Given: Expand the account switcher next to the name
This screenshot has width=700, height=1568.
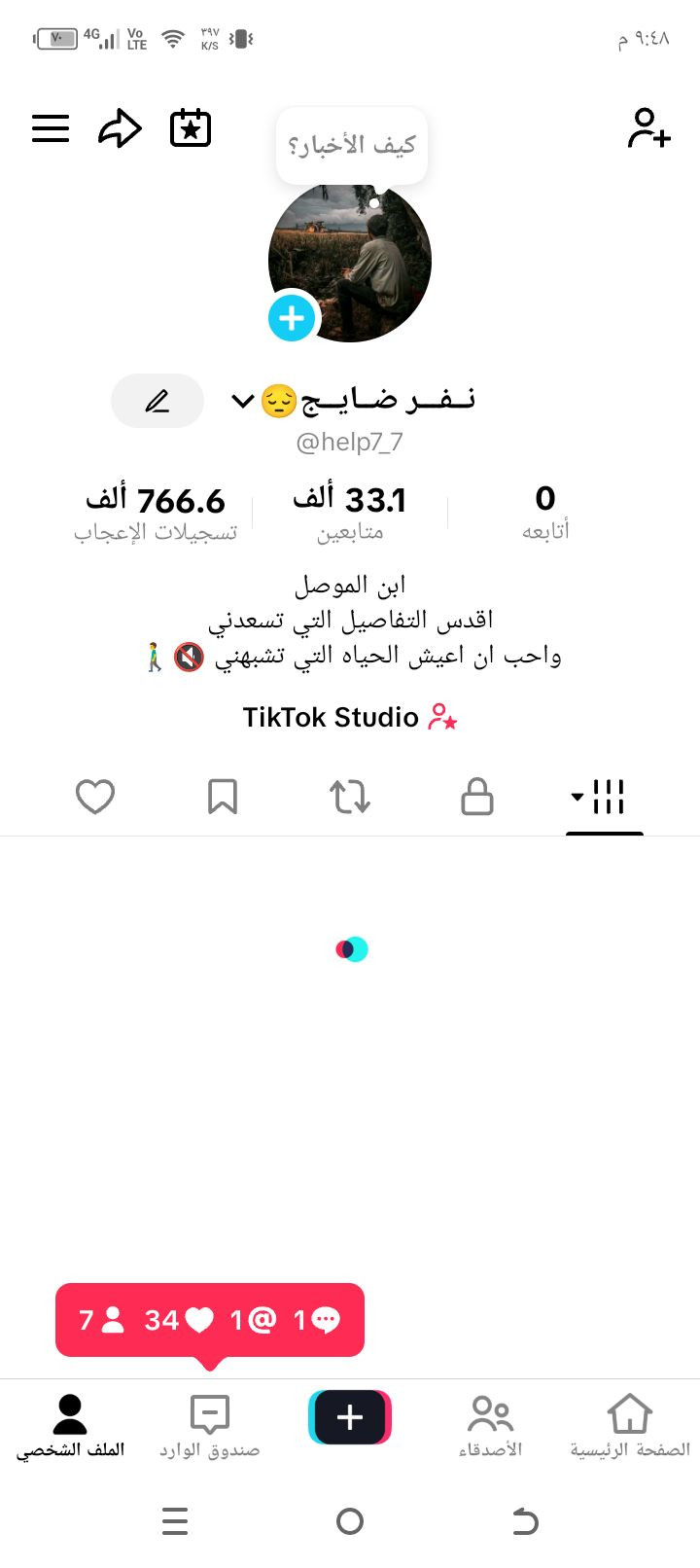Looking at the screenshot, I should click(242, 401).
